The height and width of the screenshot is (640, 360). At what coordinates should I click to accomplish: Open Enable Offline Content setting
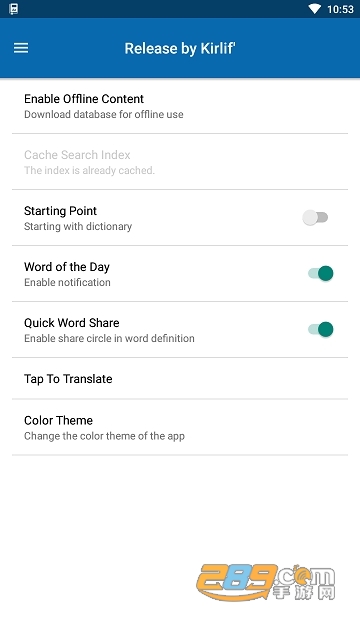(180, 106)
